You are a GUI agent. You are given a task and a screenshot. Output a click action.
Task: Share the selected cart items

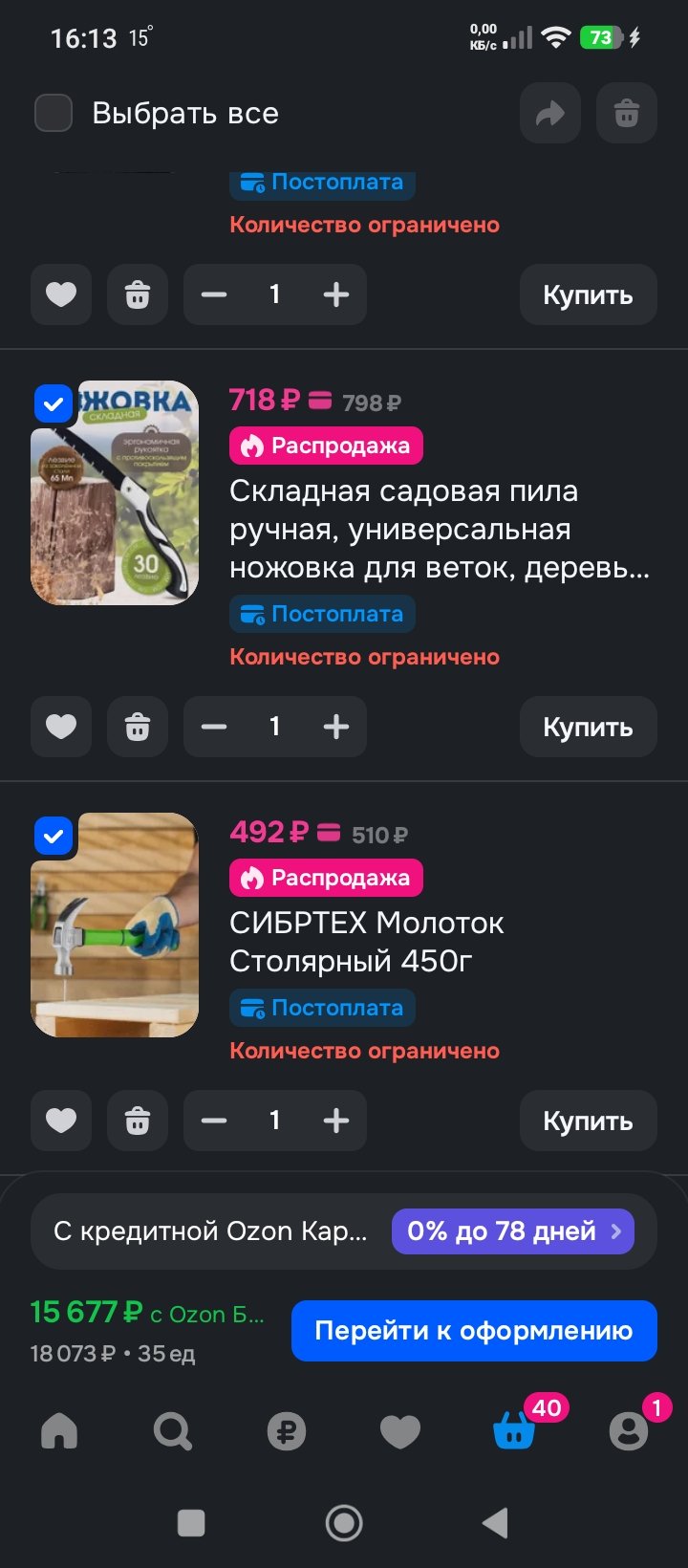click(550, 114)
